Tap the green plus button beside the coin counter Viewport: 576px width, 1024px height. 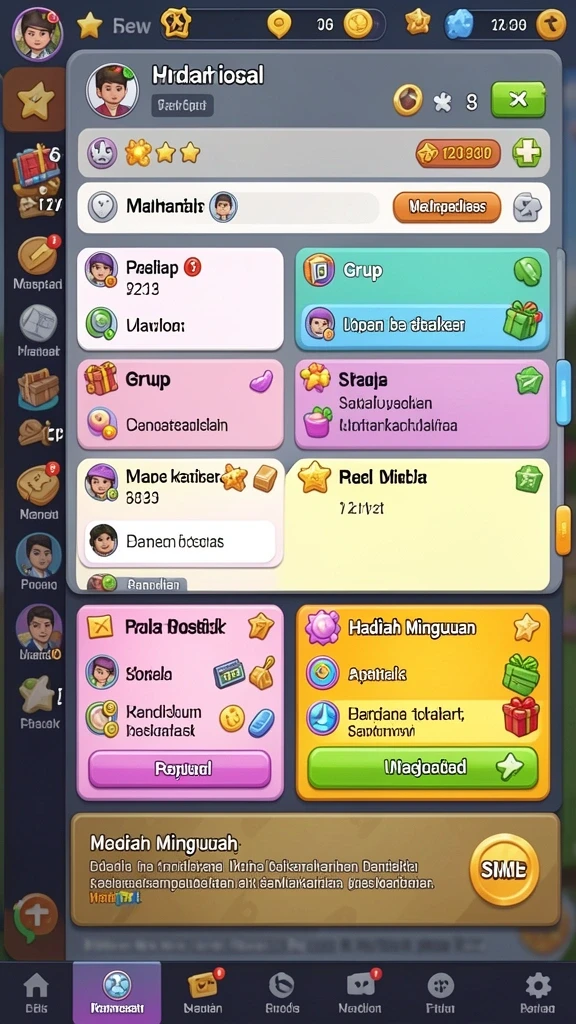point(527,153)
